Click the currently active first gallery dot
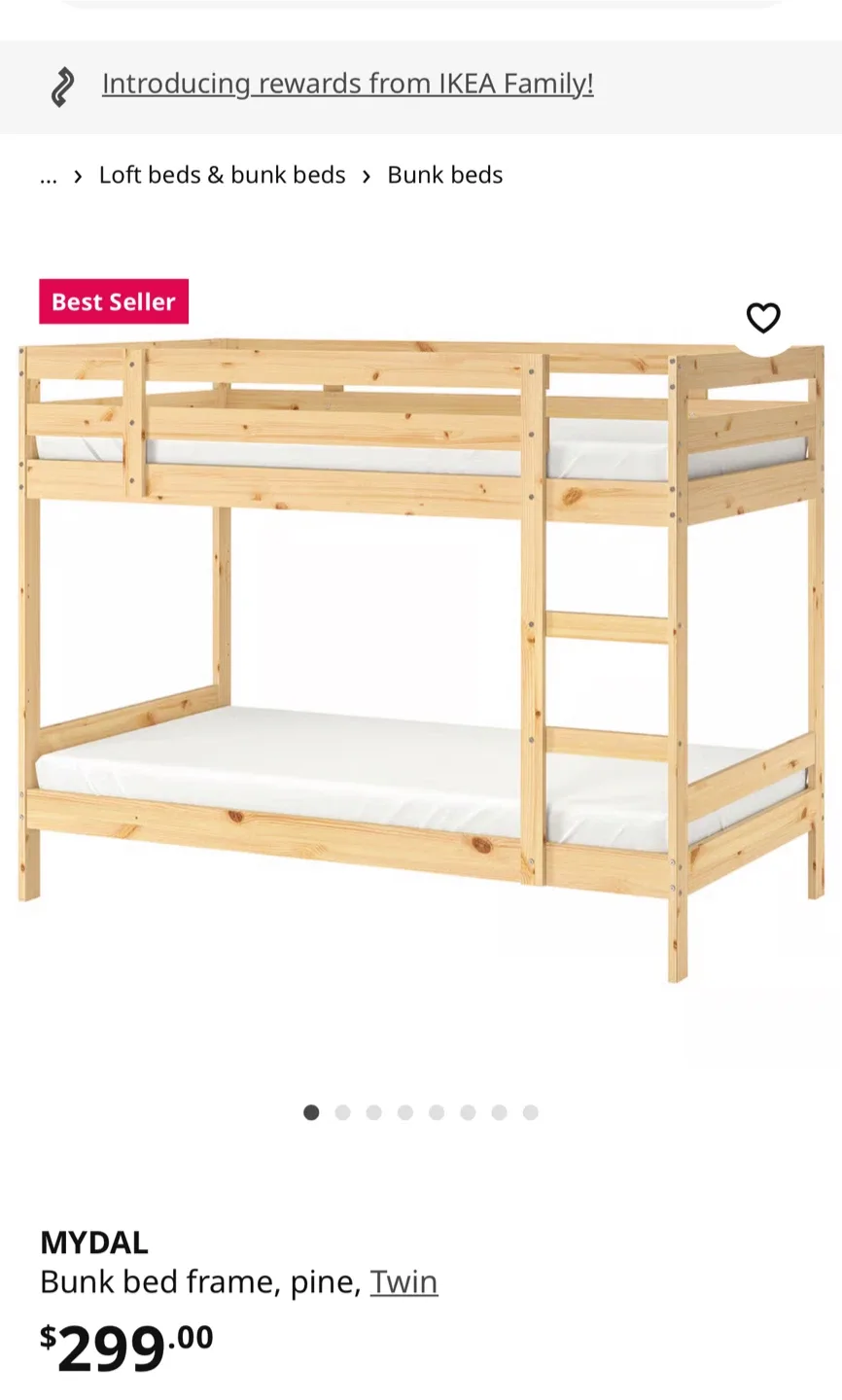Image resolution: width=842 pixels, height=1400 pixels. pyautogui.click(x=311, y=1112)
